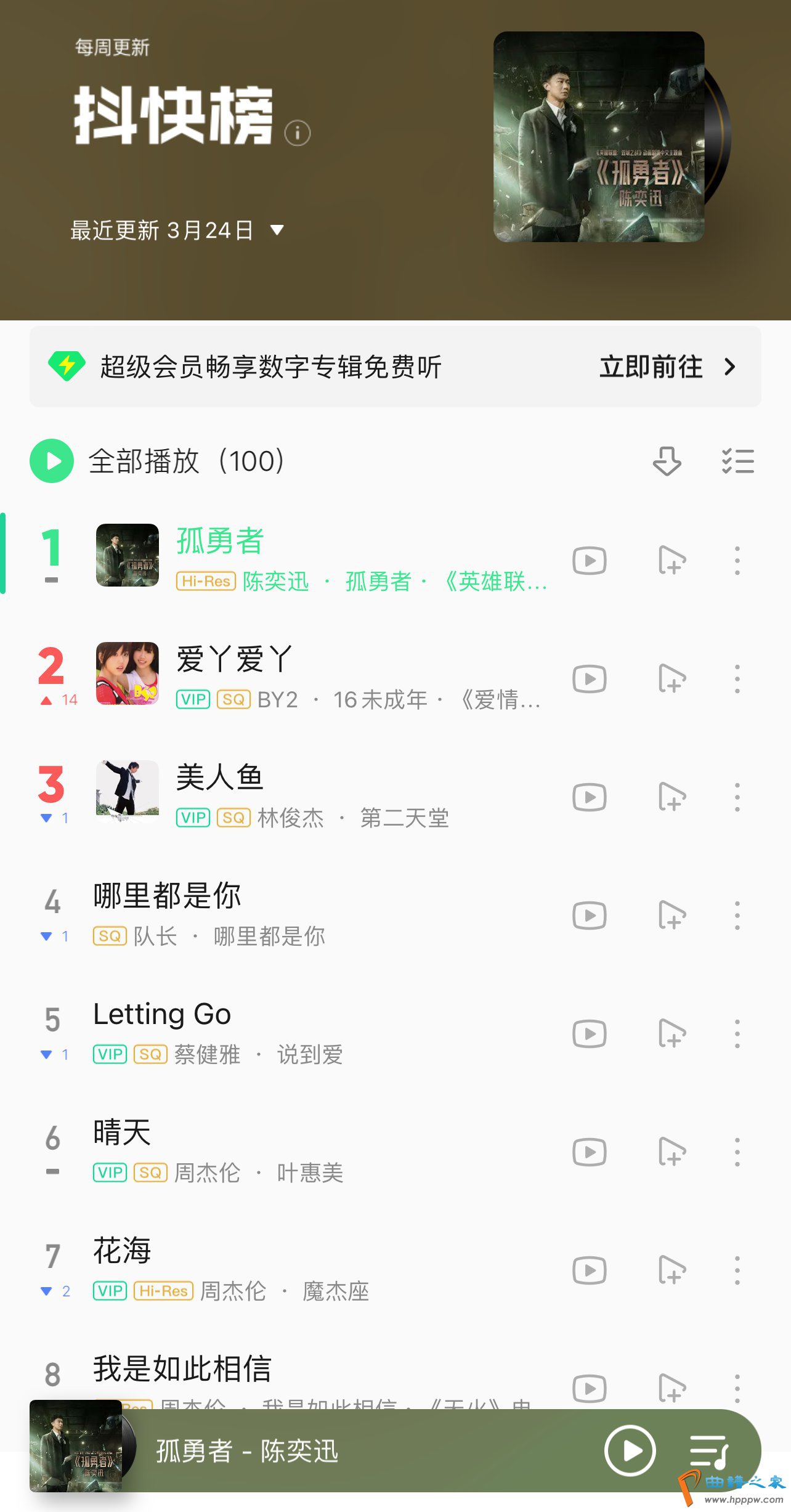791x1512 pixels.
Task: Open multi-select list mode
Action: (x=737, y=461)
